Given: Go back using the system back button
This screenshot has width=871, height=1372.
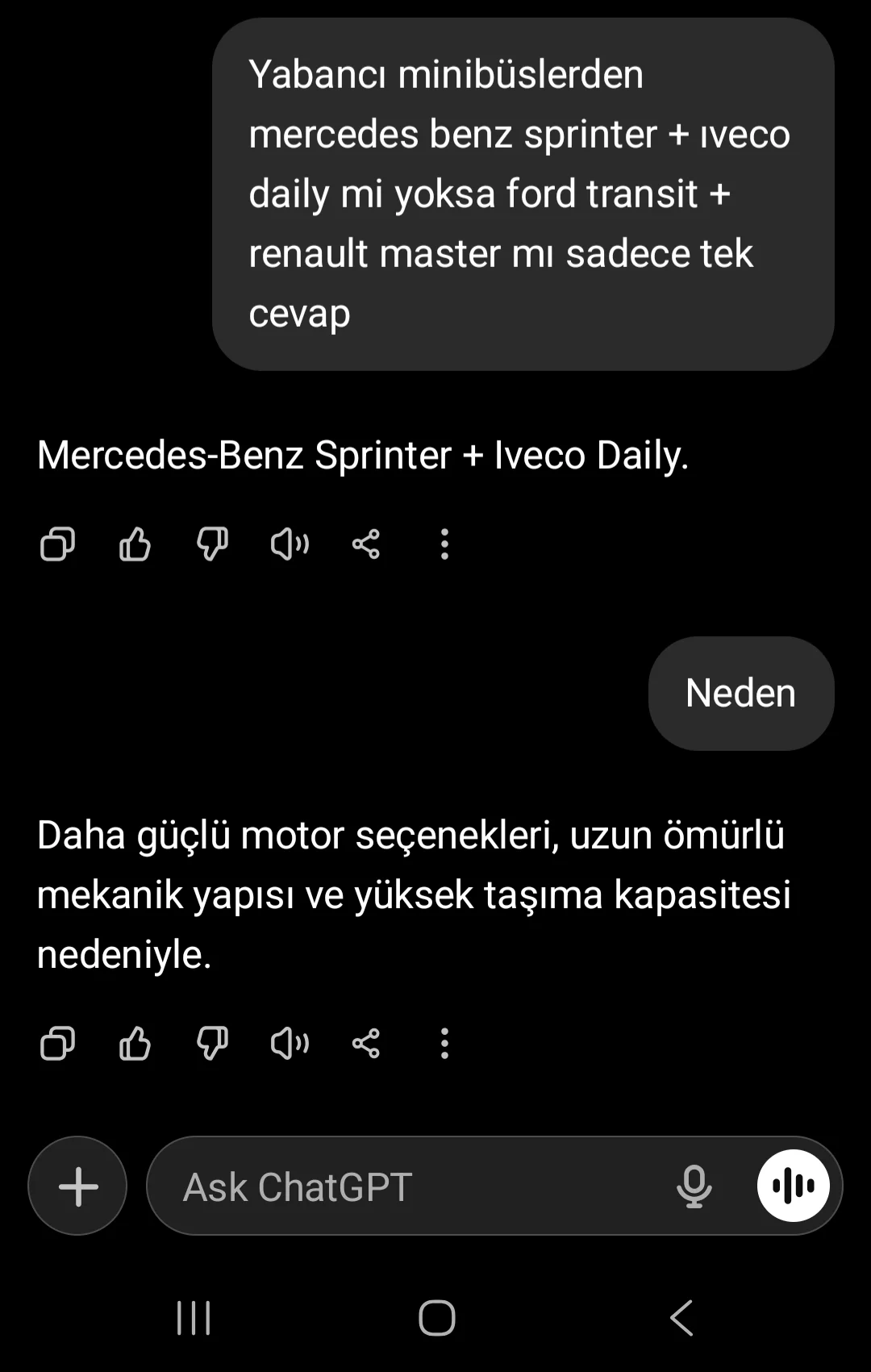Looking at the screenshot, I should (x=681, y=1318).
